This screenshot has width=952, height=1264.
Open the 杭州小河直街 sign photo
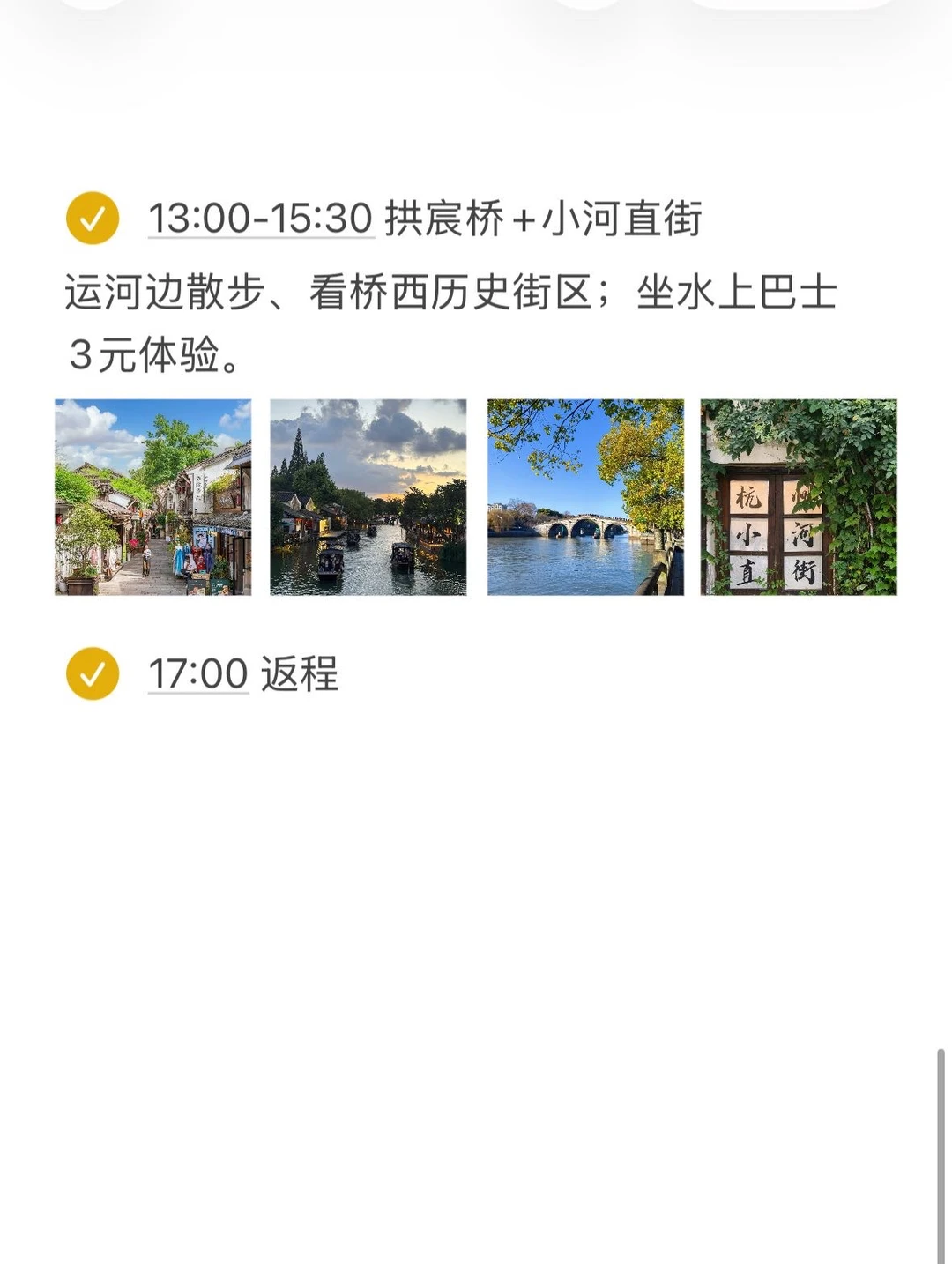pos(799,497)
